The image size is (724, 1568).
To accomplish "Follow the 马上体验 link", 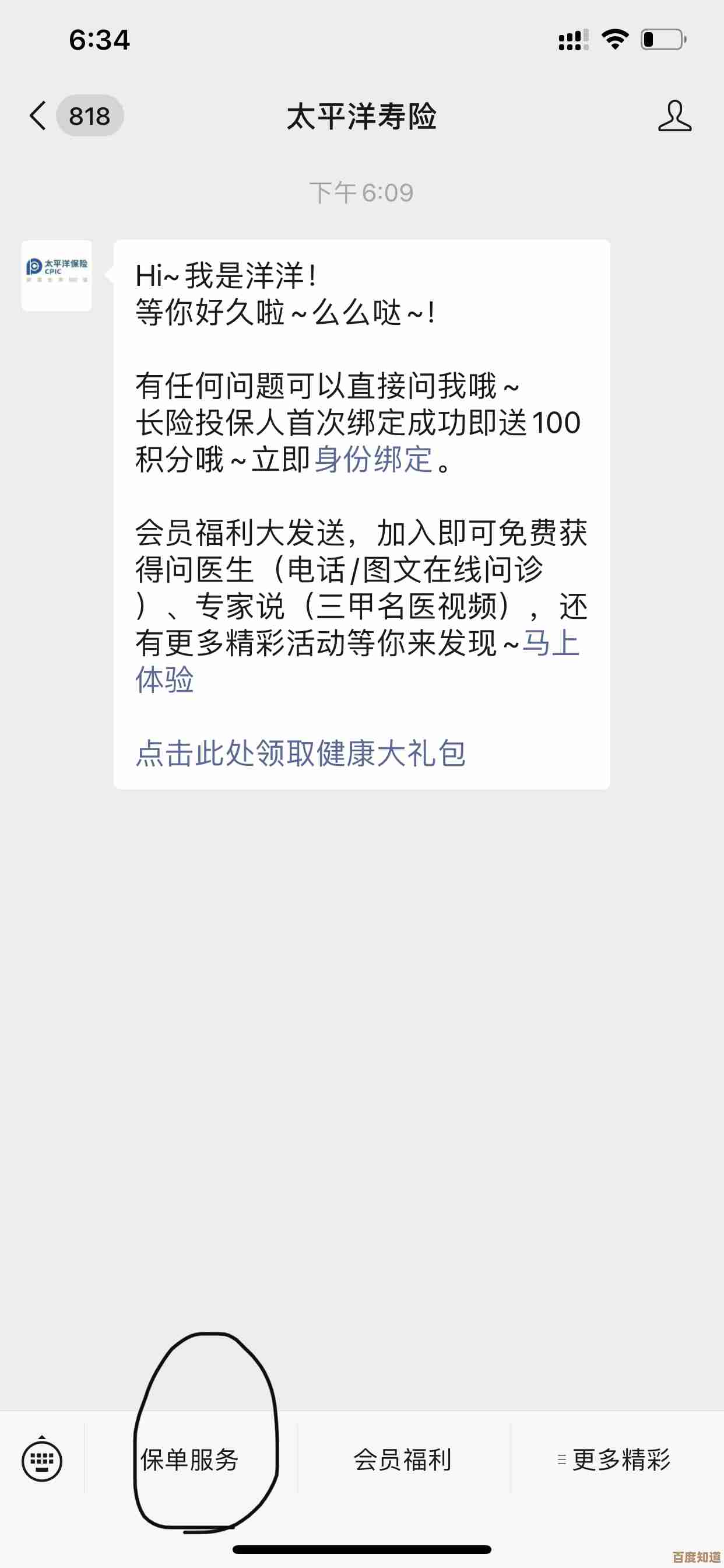I will 550,643.
